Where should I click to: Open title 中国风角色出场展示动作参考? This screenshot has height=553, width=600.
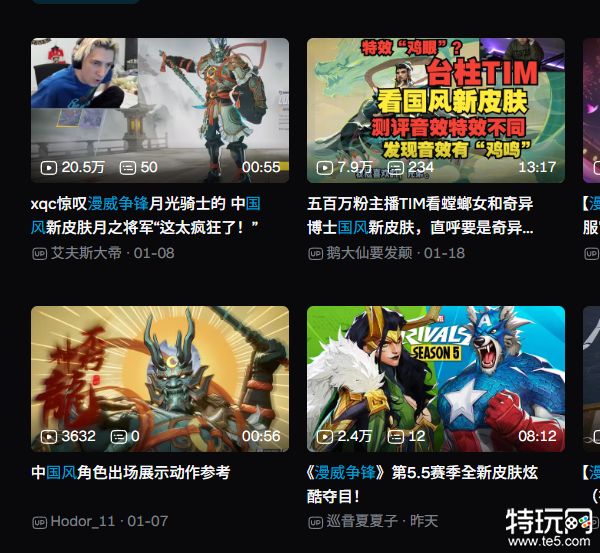coord(131,472)
